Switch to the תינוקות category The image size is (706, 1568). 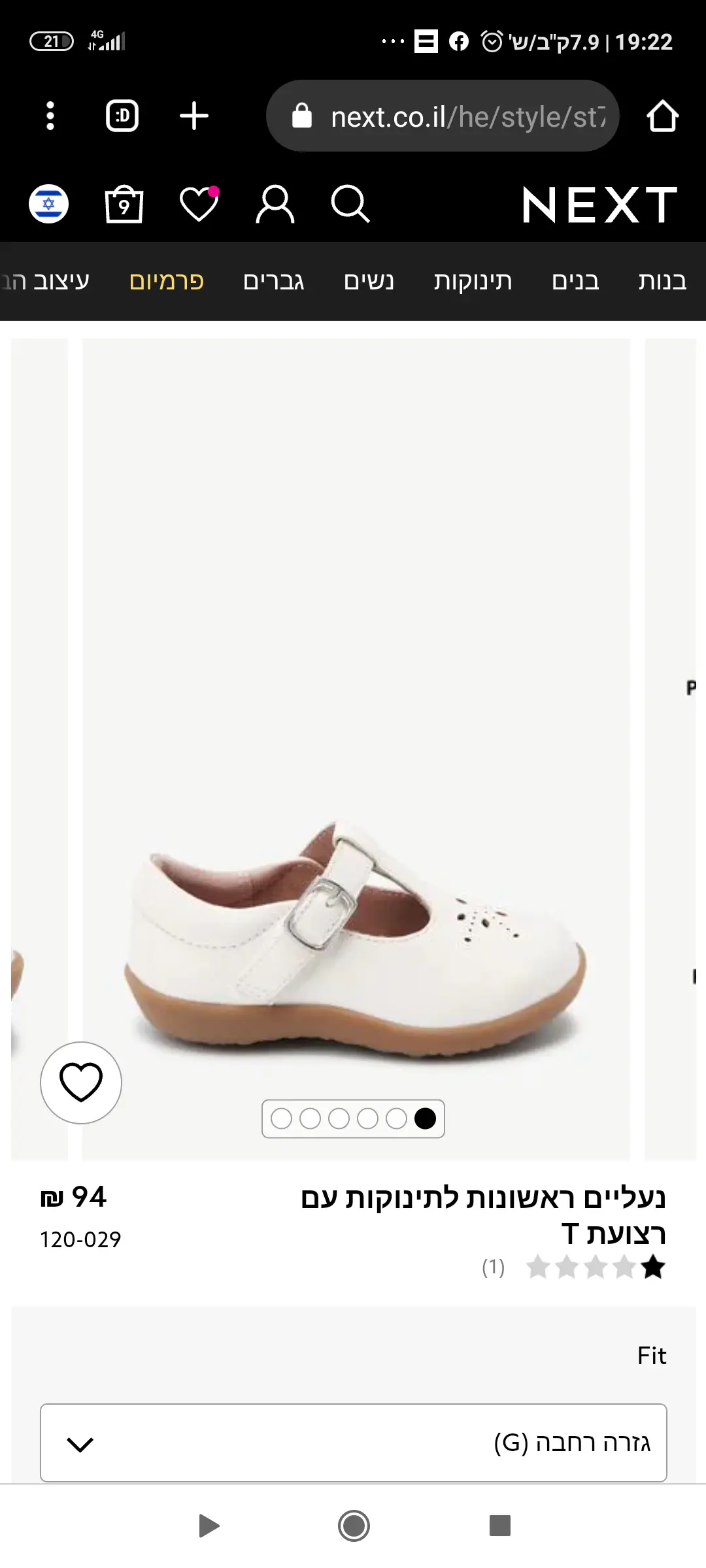coord(473,281)
